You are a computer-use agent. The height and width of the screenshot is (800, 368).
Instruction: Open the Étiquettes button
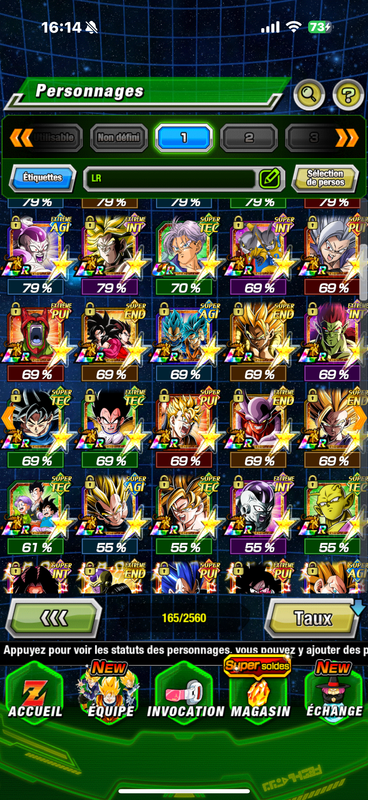[x=42, y=178]
